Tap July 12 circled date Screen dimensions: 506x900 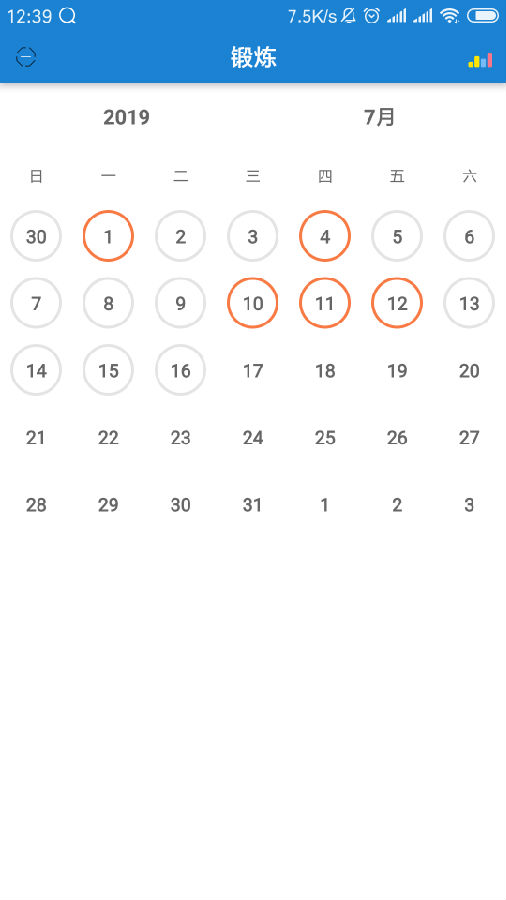[x=397, y=303]
